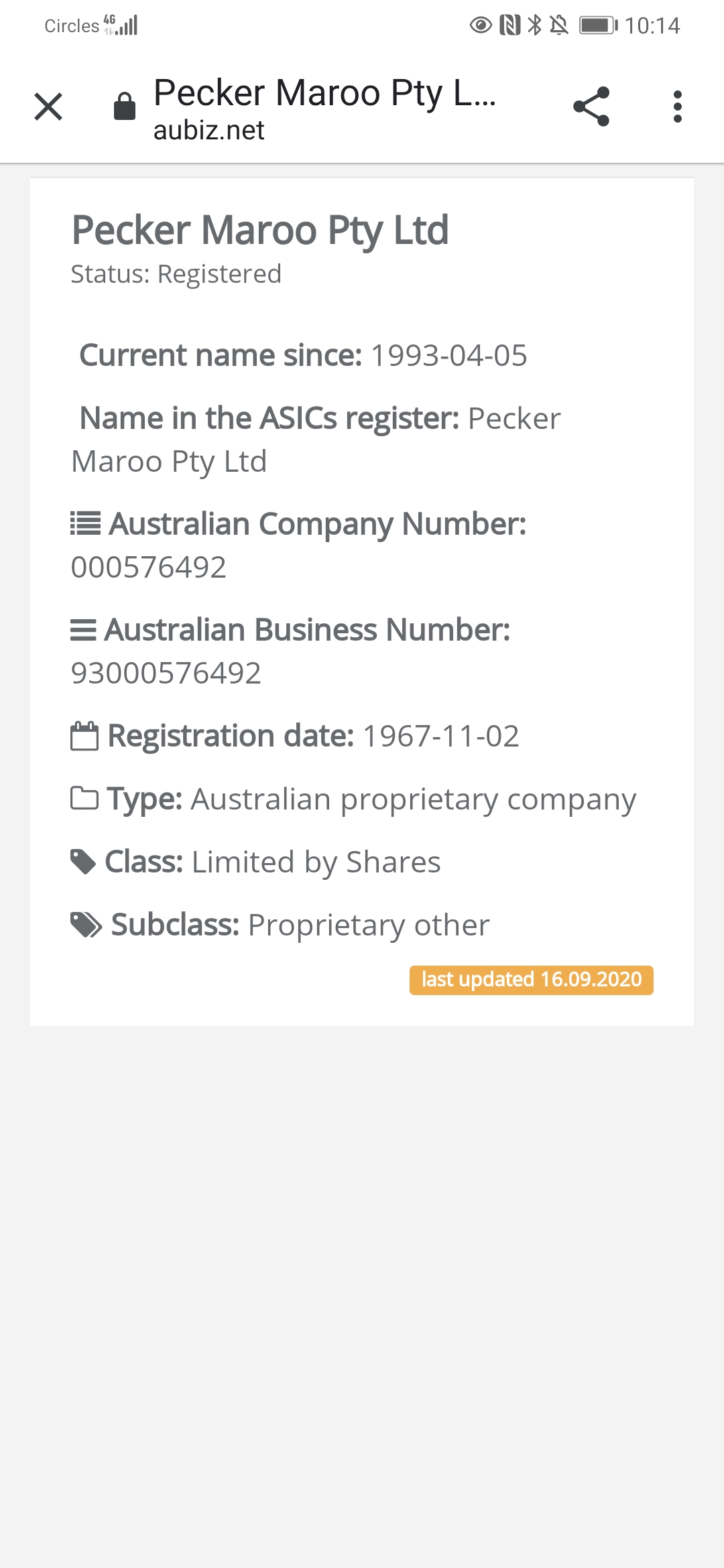724x1568 pixels.
Task: Close the browser tab with the X
Action: [48, 107]
